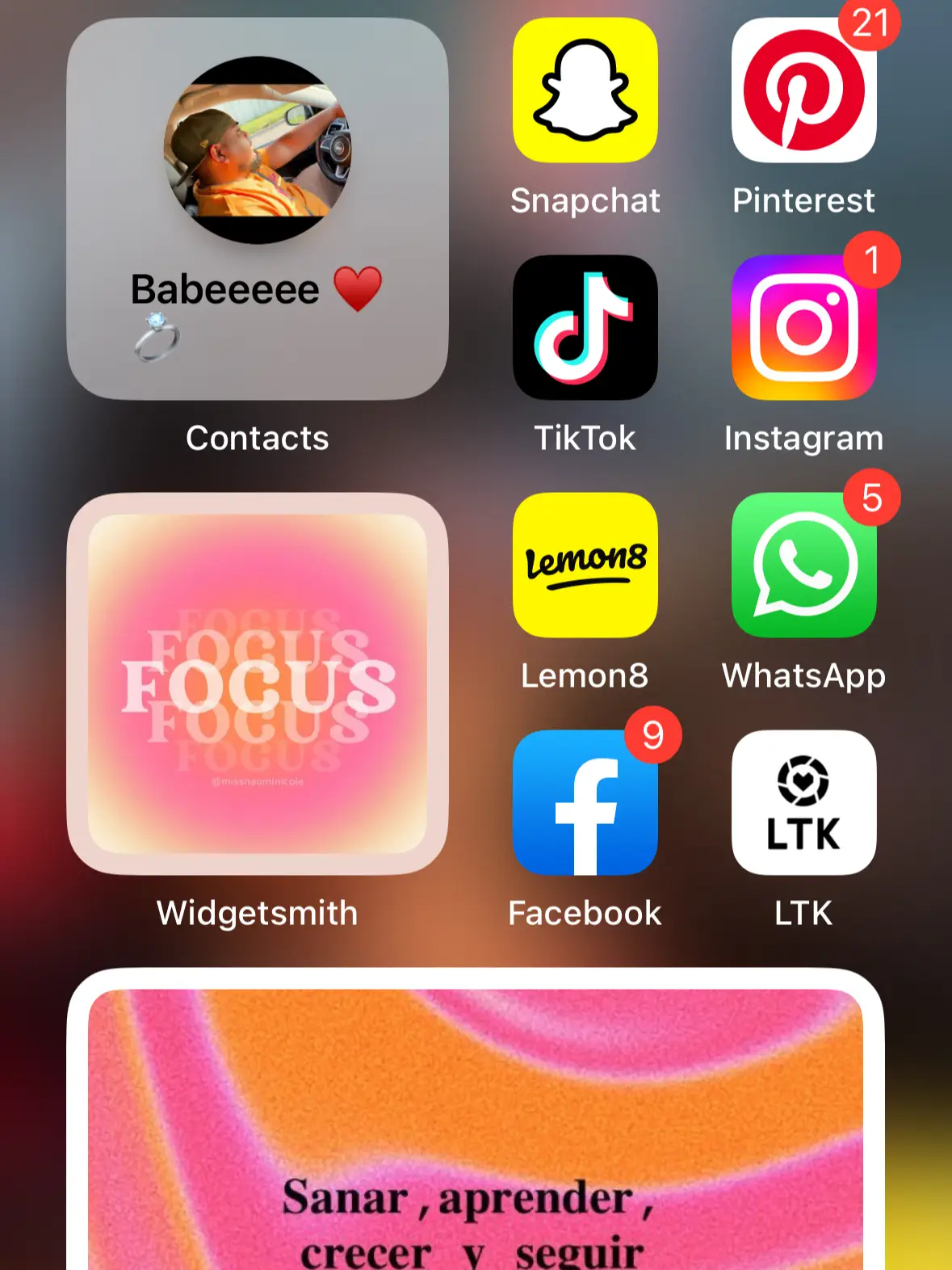This screenshot has height=1270, width=952.
Task: Tap the Babeeeee contact widget
Action: coord(257,210)
